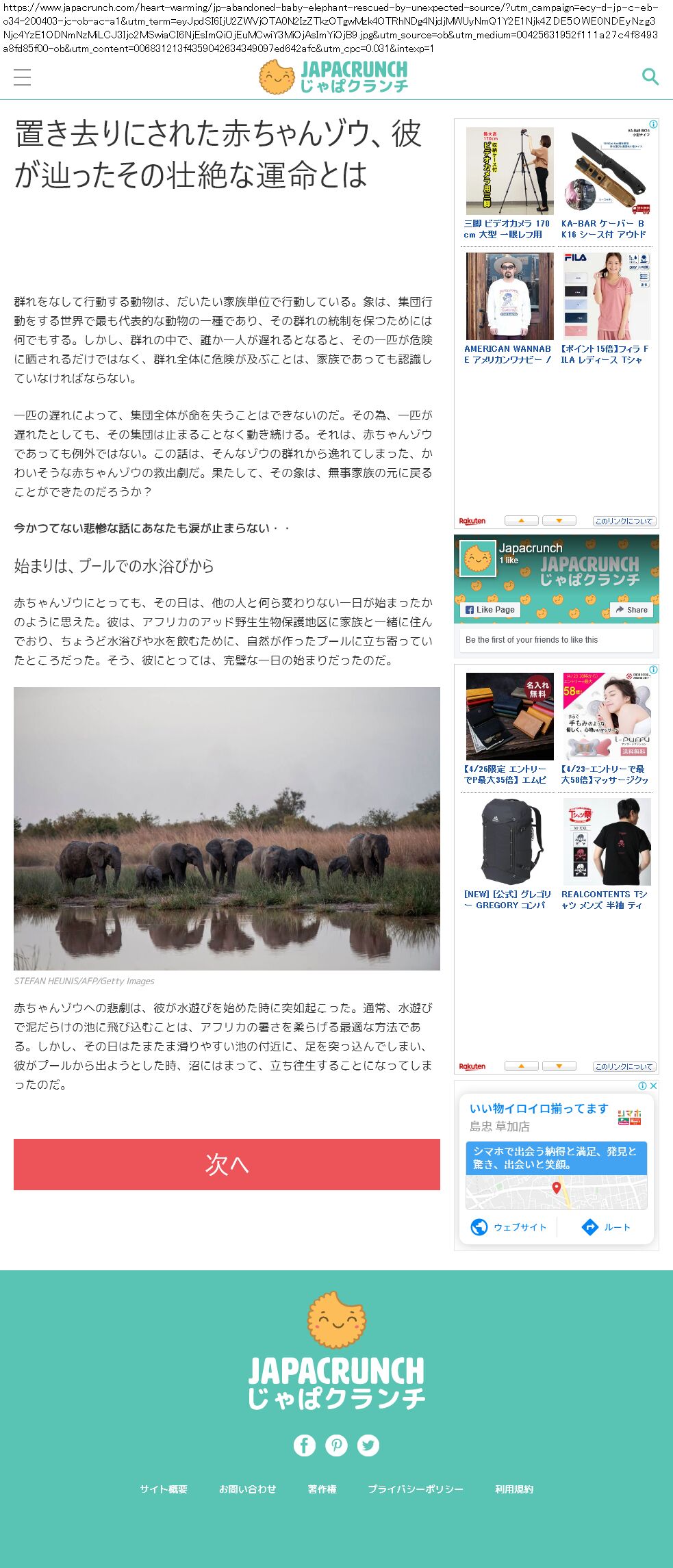The height and width of the screenshot is (1568, 673).
Task: Open the AMERICAN WANNABE sweatshirt ad
Action: click(509, 296)
